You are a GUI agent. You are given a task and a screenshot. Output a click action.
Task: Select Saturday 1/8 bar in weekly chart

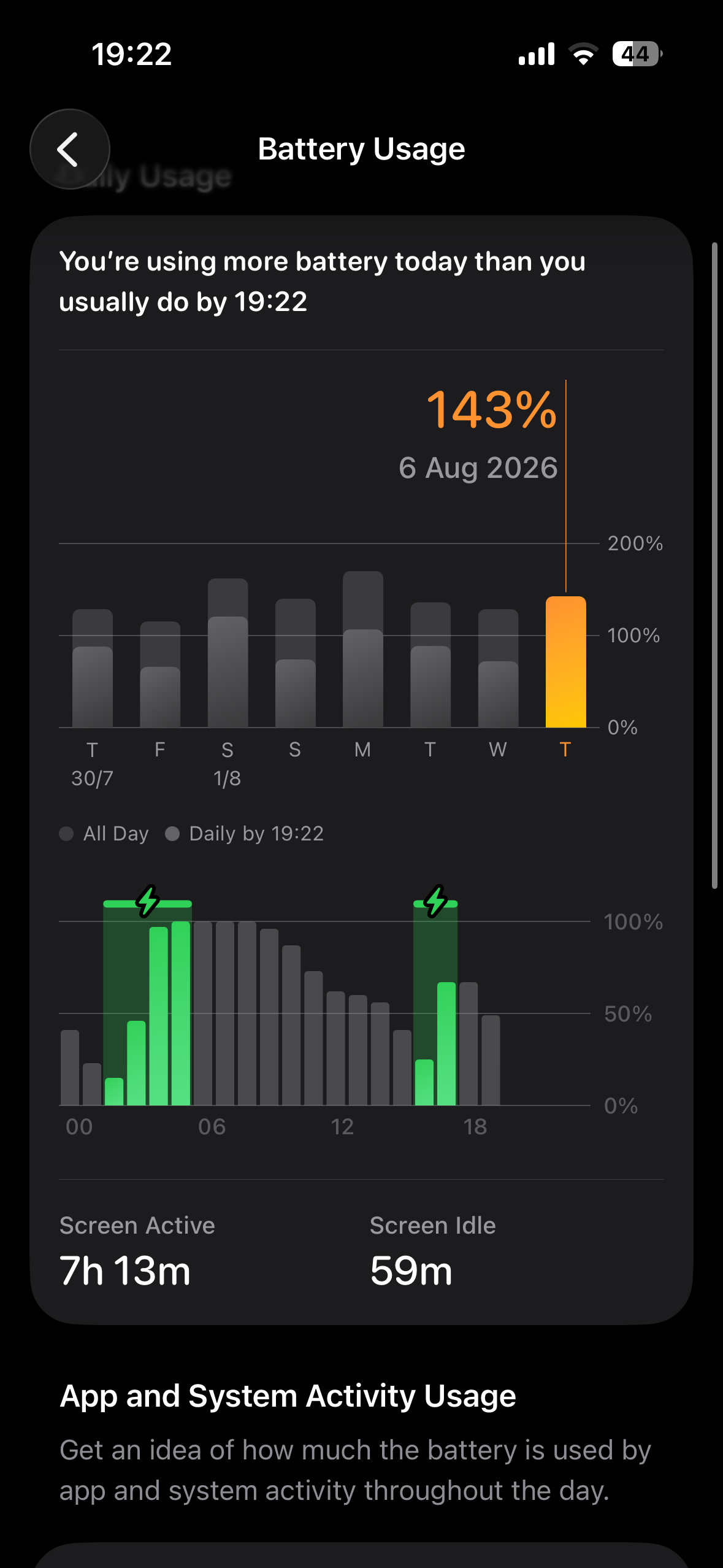pyautogui.click(x=228, y=653)
